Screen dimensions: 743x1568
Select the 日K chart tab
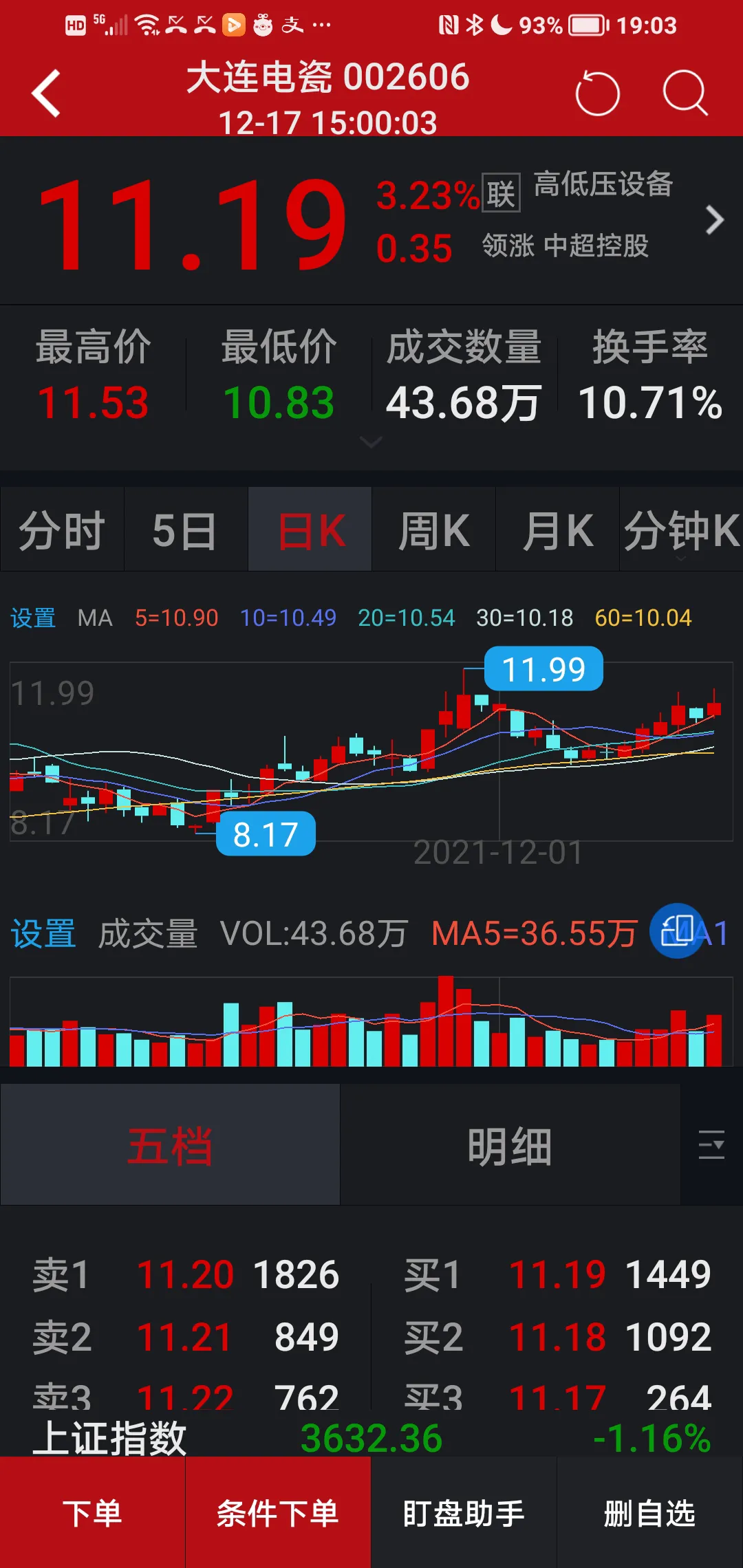310,530
